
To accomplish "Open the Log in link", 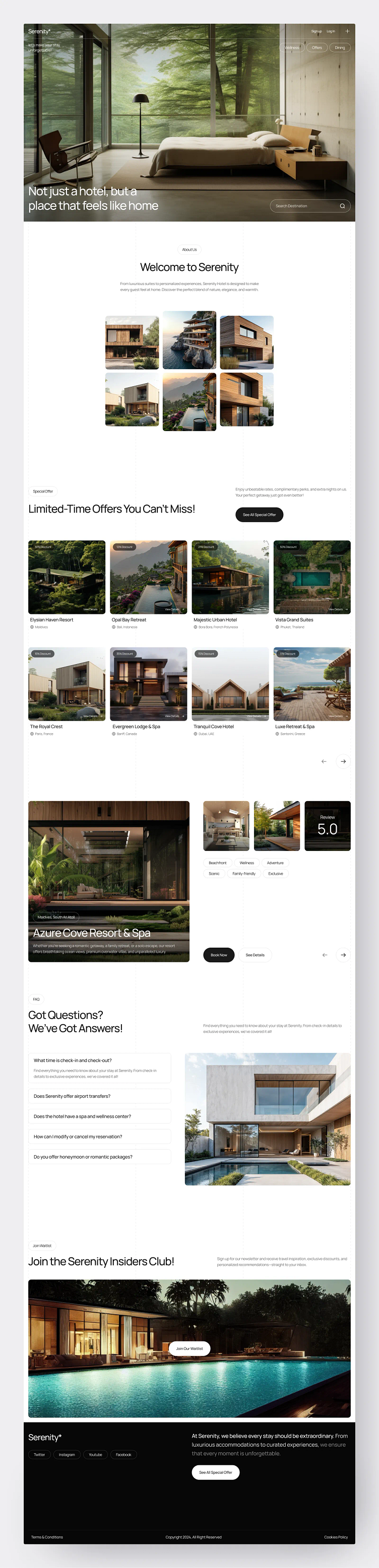I will pos(330,31).
